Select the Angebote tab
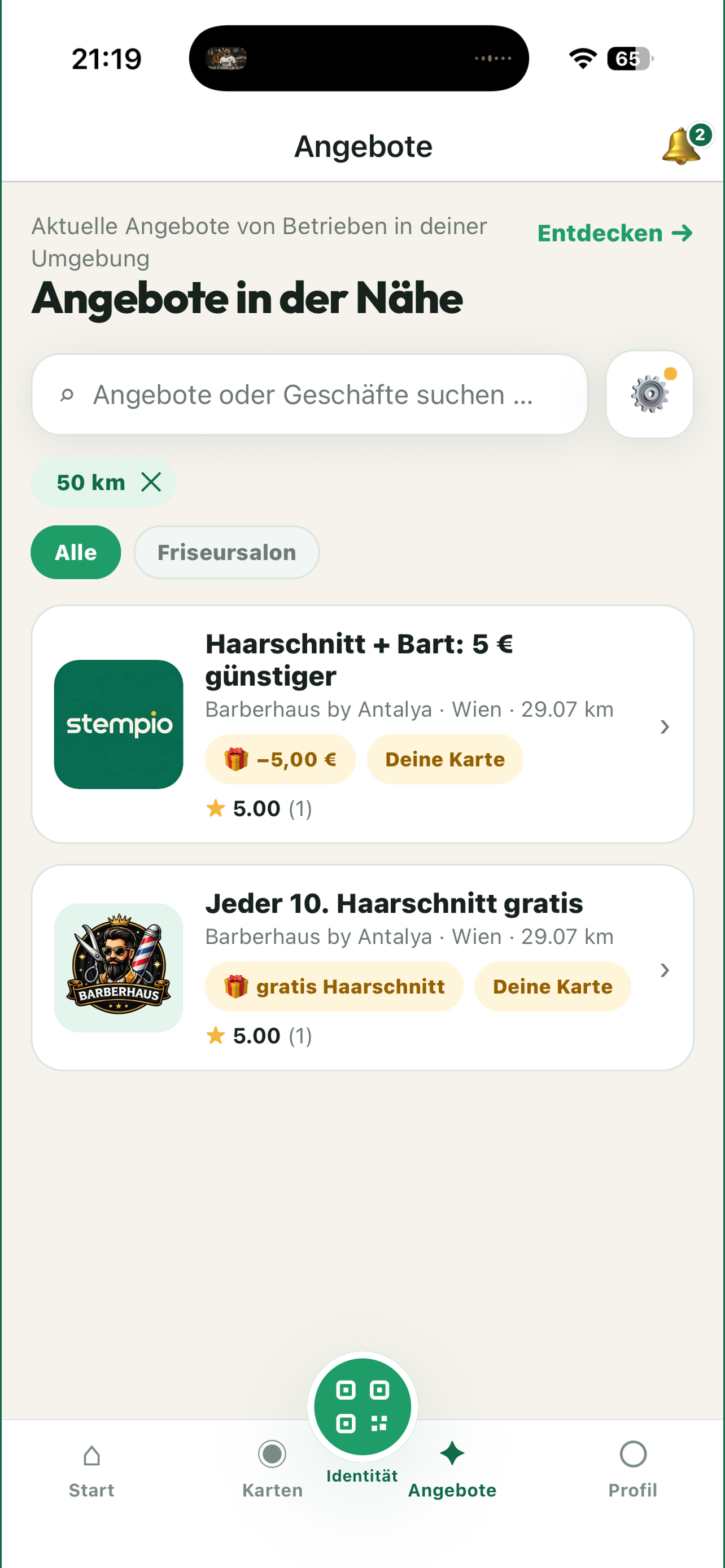725x1568 pixels. (452, 1470)
